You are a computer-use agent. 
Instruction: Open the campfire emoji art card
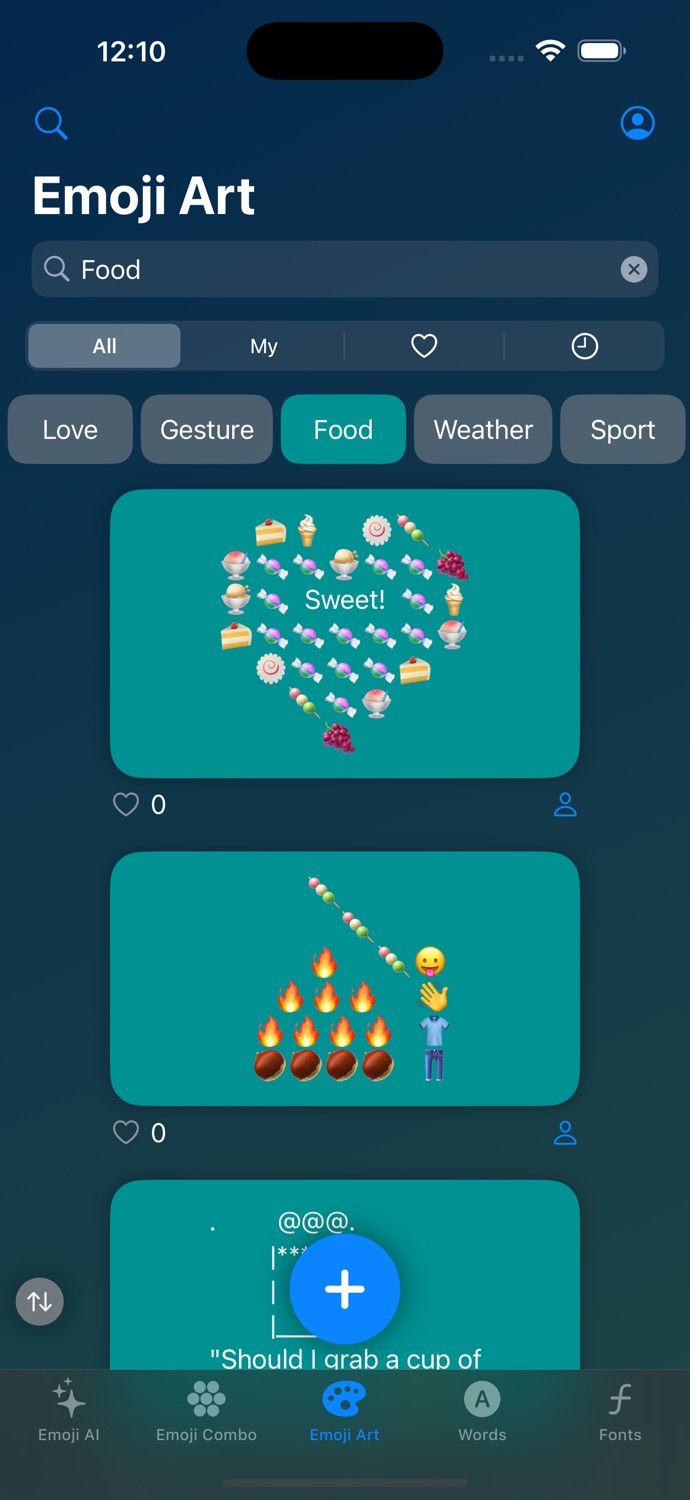(345, 978)
